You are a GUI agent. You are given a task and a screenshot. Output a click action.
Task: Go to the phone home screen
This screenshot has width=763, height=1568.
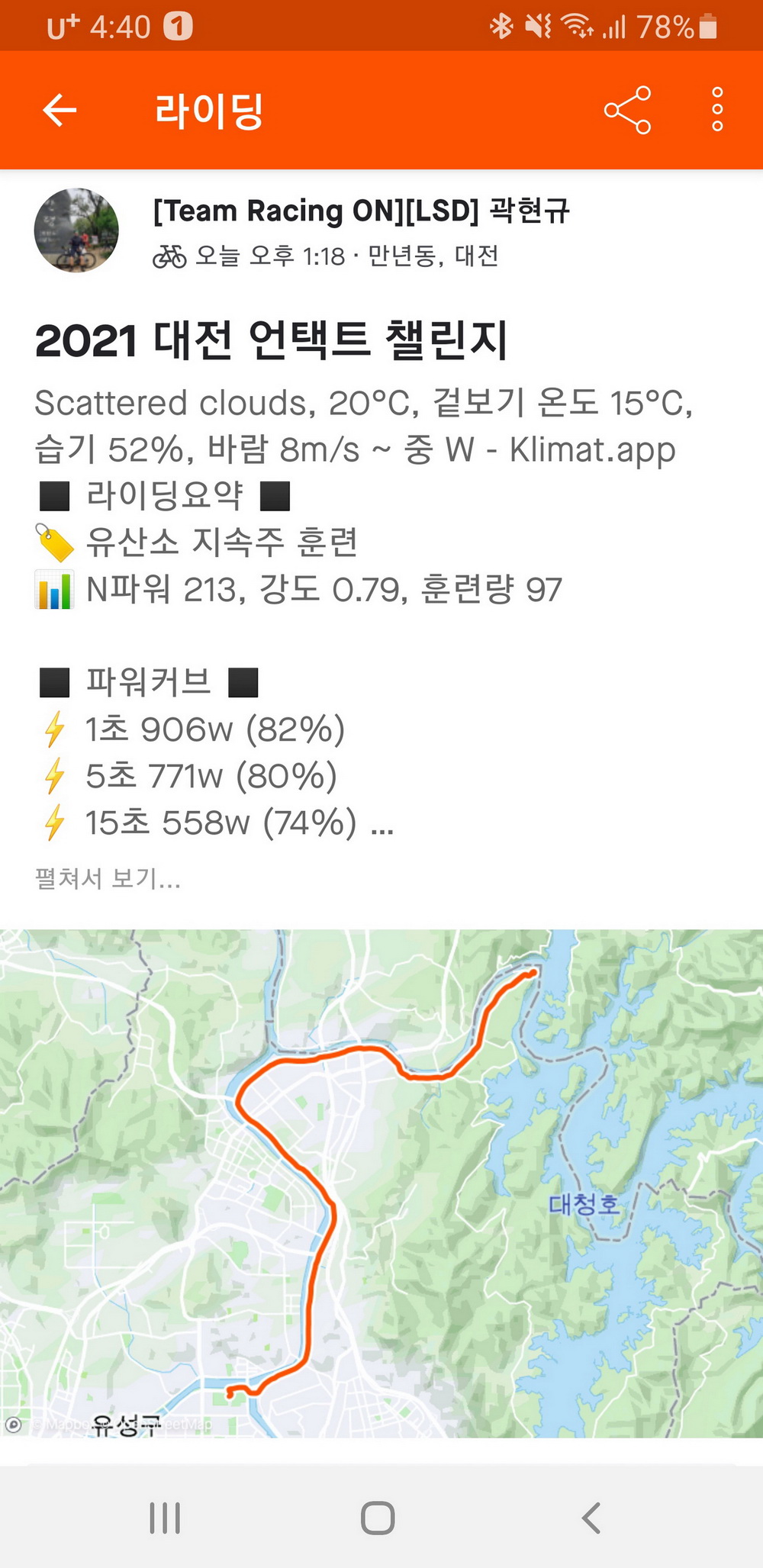378,1518
